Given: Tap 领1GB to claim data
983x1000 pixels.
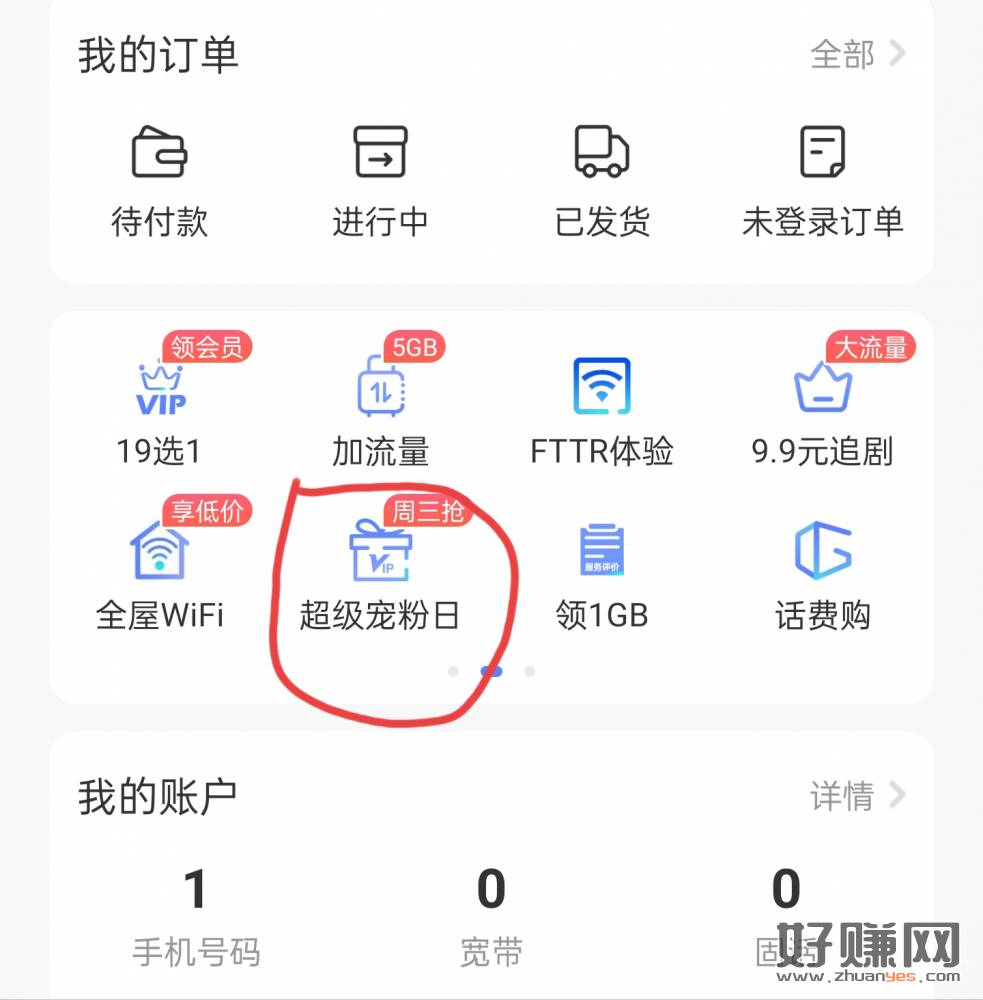Looking at the screenshot, I should (602, 575).
